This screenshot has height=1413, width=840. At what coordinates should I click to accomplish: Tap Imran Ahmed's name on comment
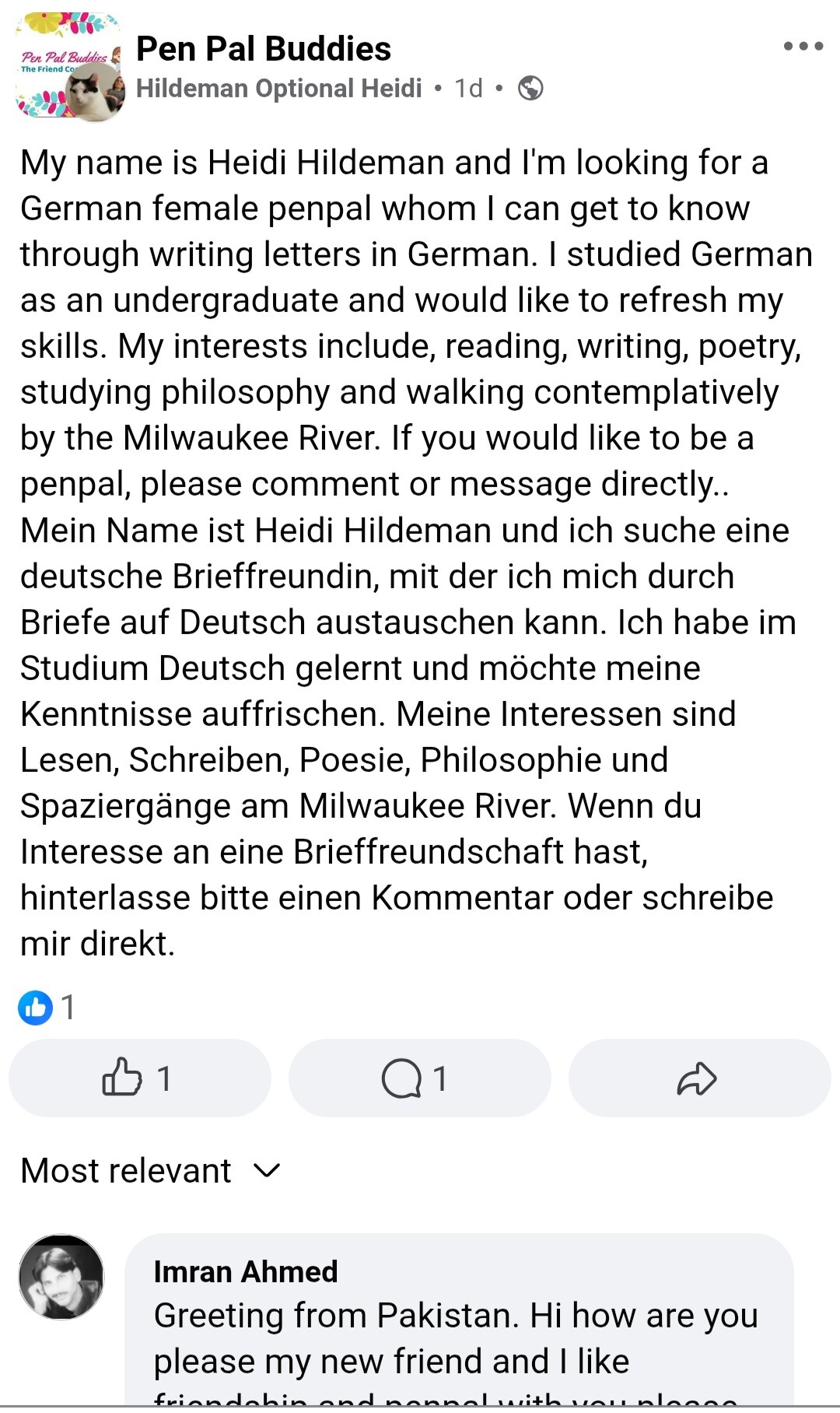pyautogui.click(x=246, y=1271)
